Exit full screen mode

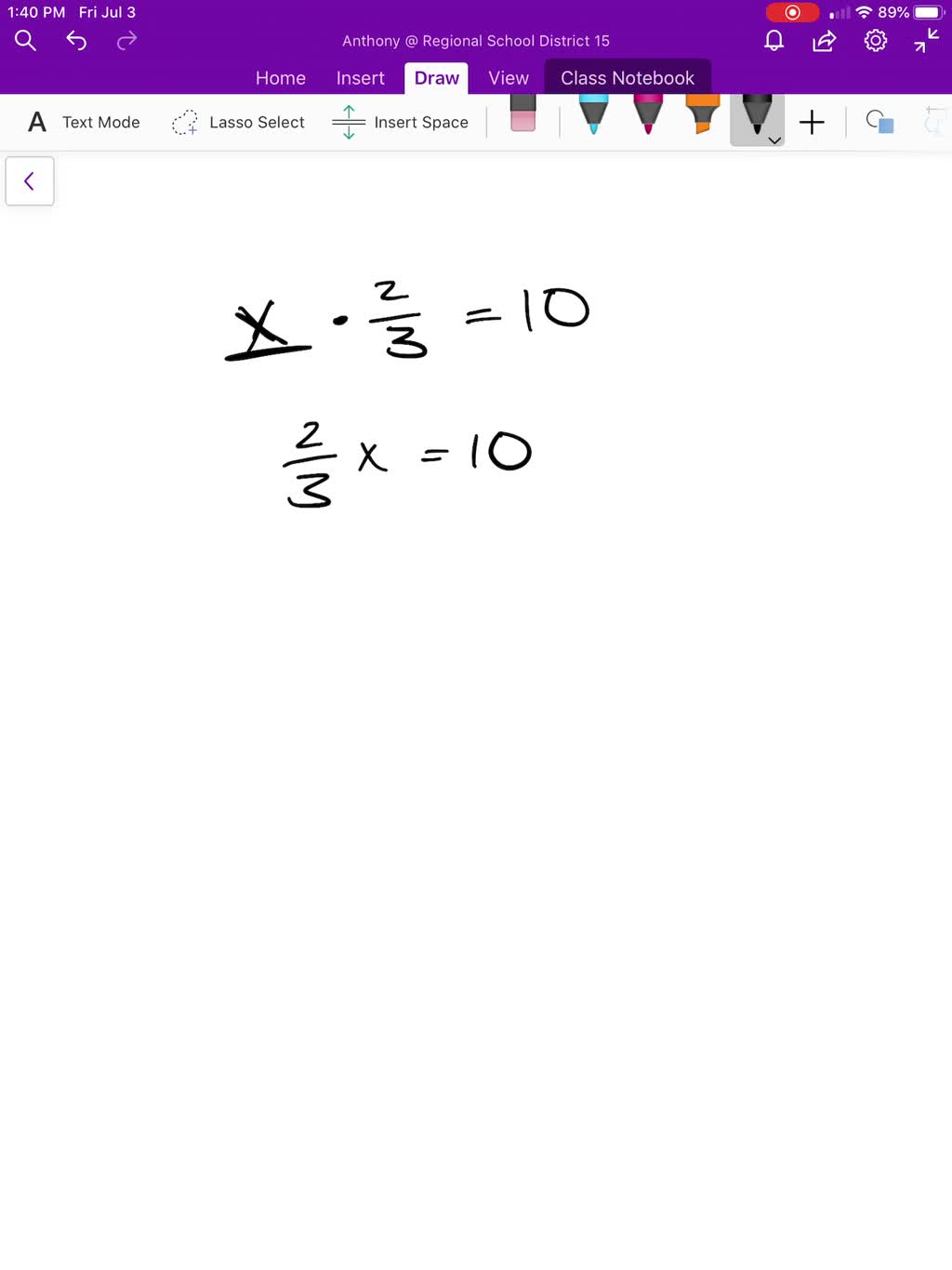[926, 40]
